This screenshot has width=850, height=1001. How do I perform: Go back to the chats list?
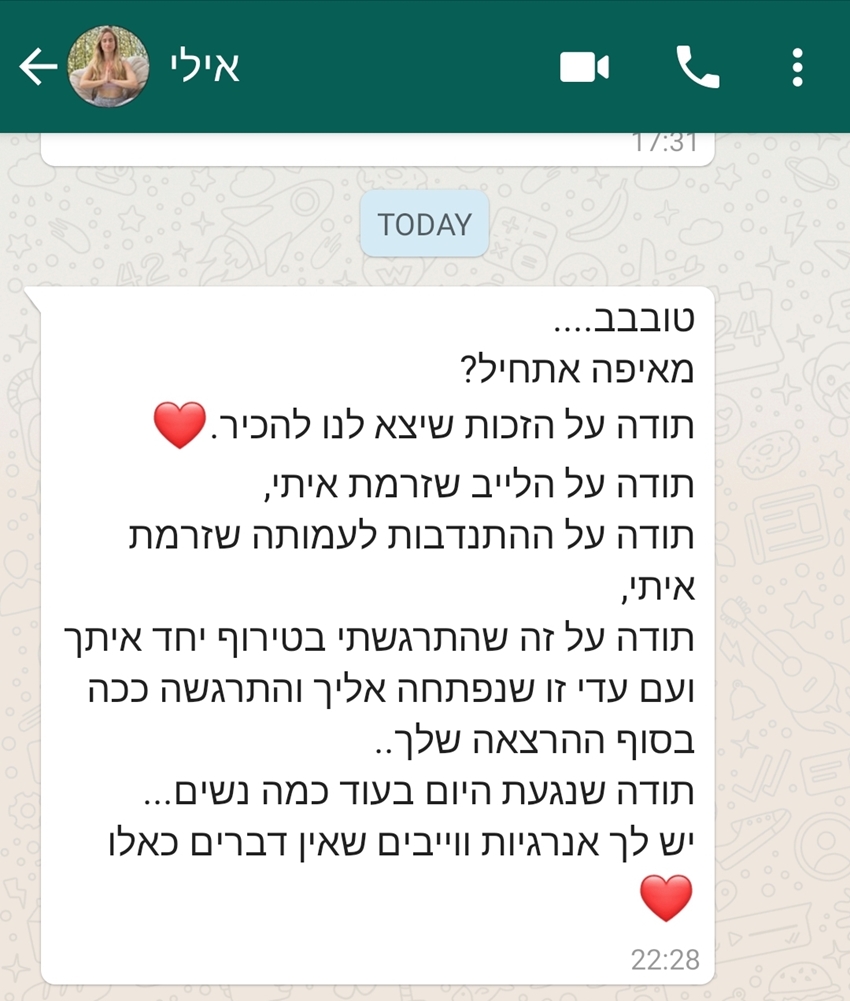point(36,67)
